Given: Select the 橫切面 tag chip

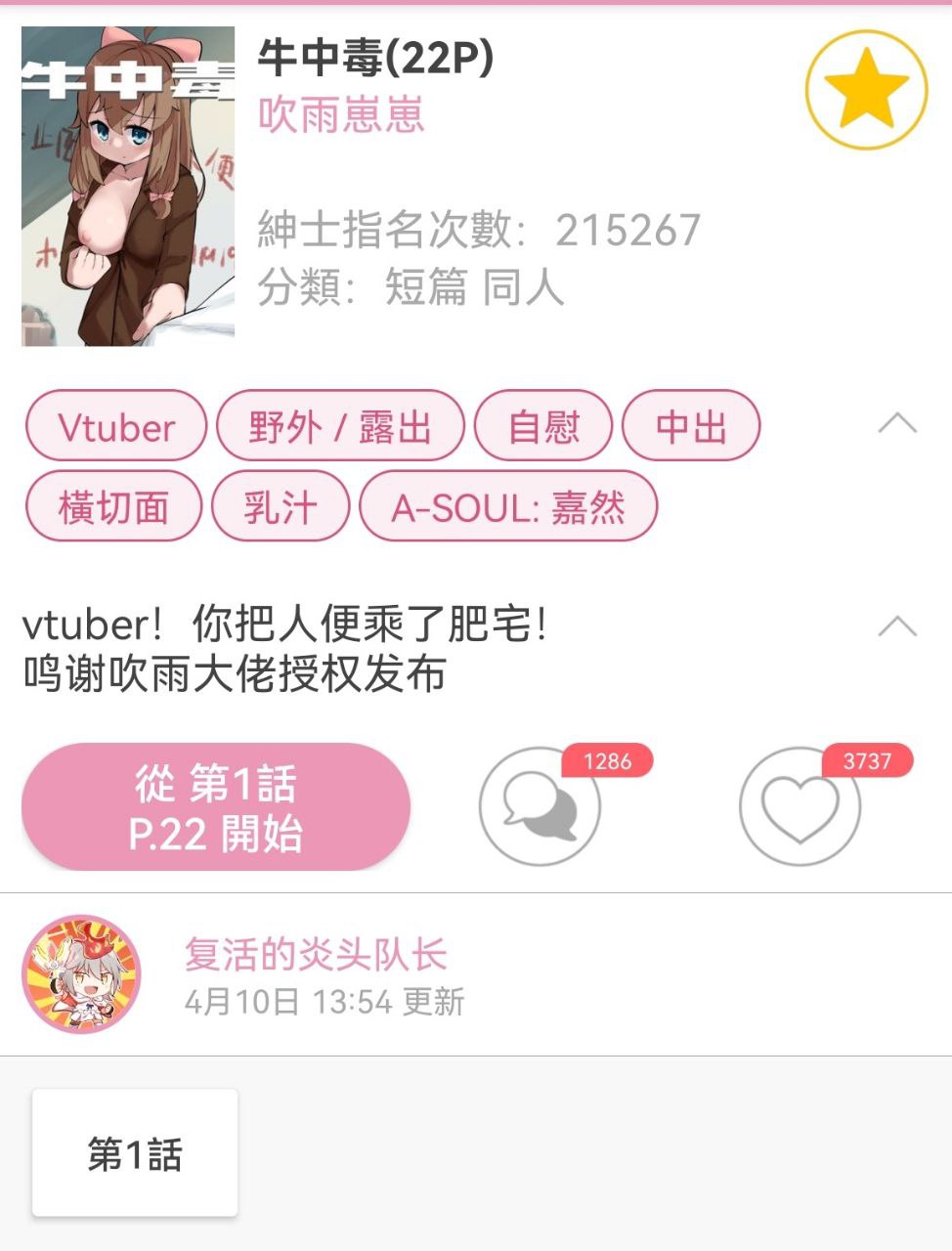Looking at the screenshot, I should 113,507.
